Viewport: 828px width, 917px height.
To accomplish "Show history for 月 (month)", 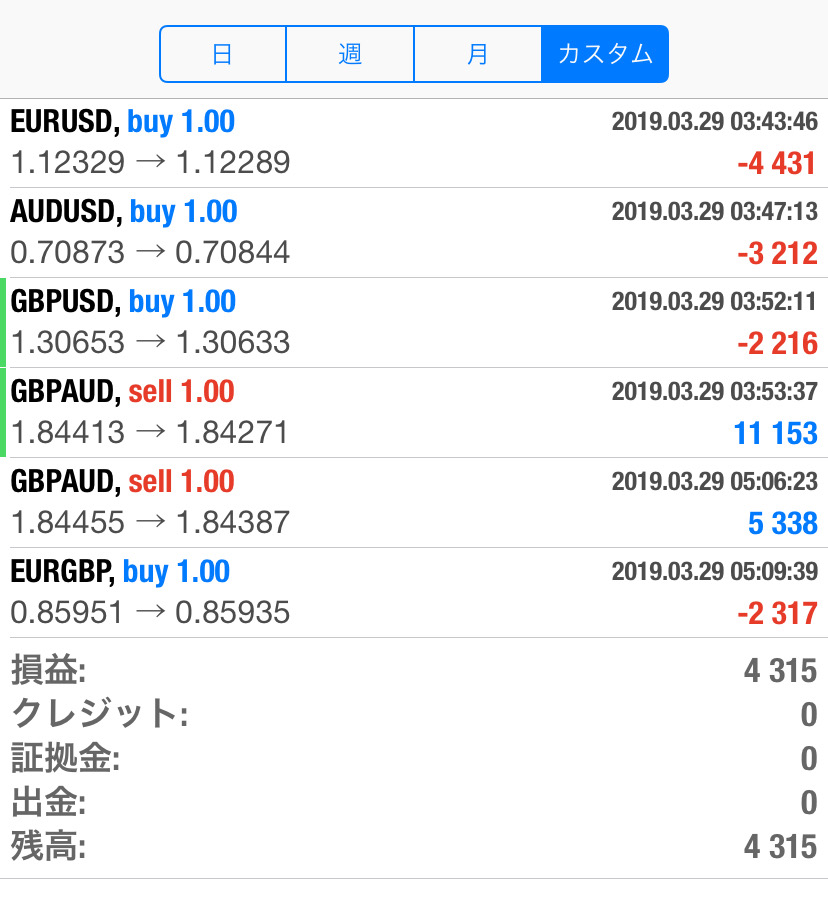I will point(477,54).
